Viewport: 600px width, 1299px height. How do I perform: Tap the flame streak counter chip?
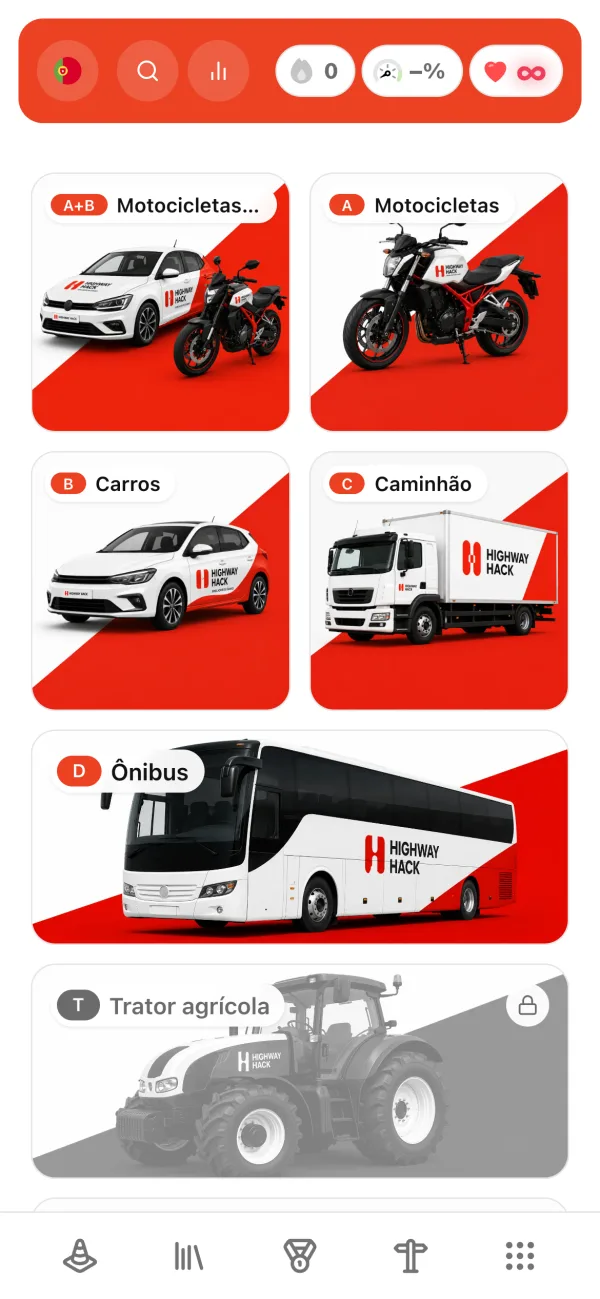click(315, 71)
